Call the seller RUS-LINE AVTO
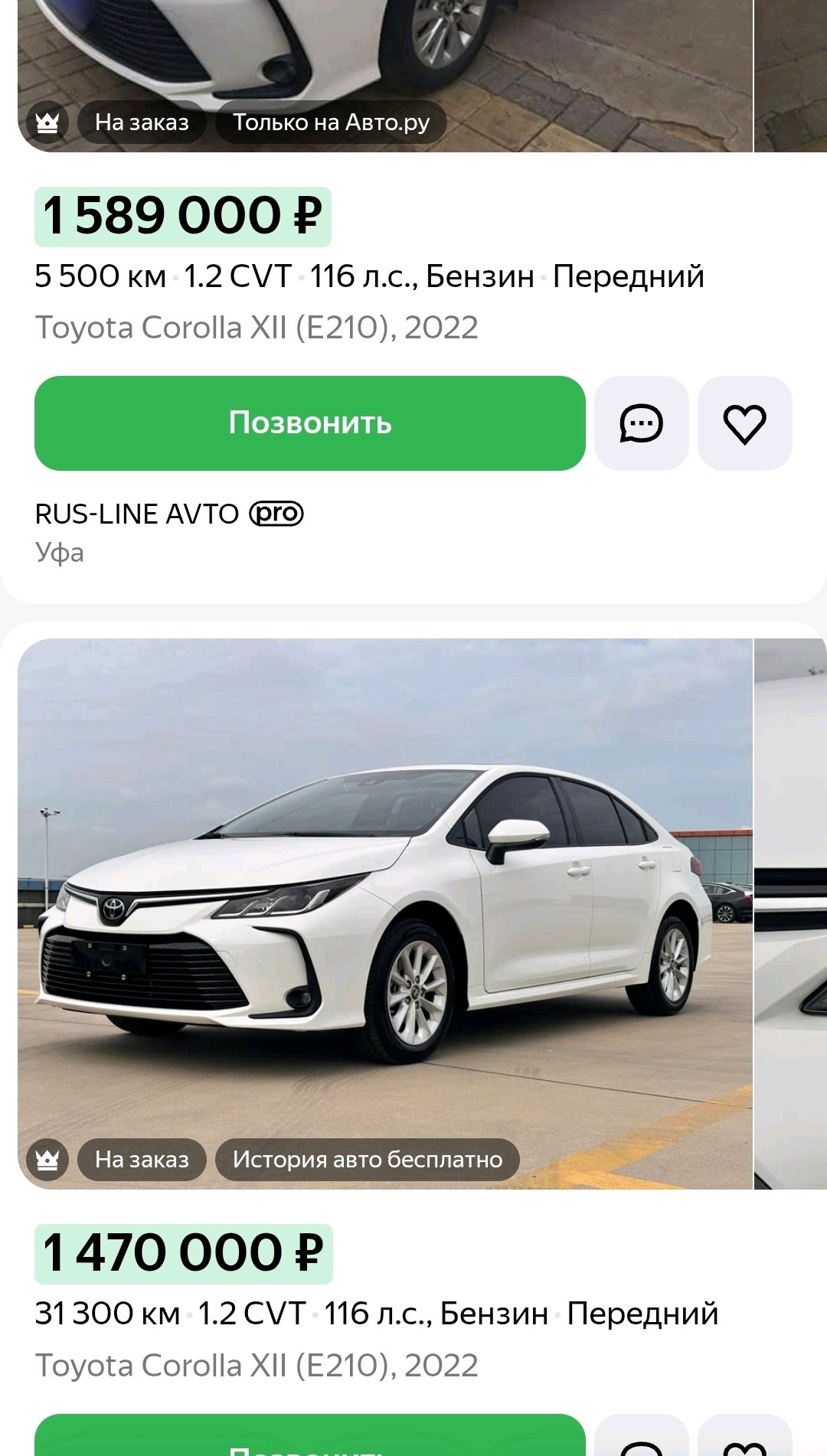 coord(309,423)
